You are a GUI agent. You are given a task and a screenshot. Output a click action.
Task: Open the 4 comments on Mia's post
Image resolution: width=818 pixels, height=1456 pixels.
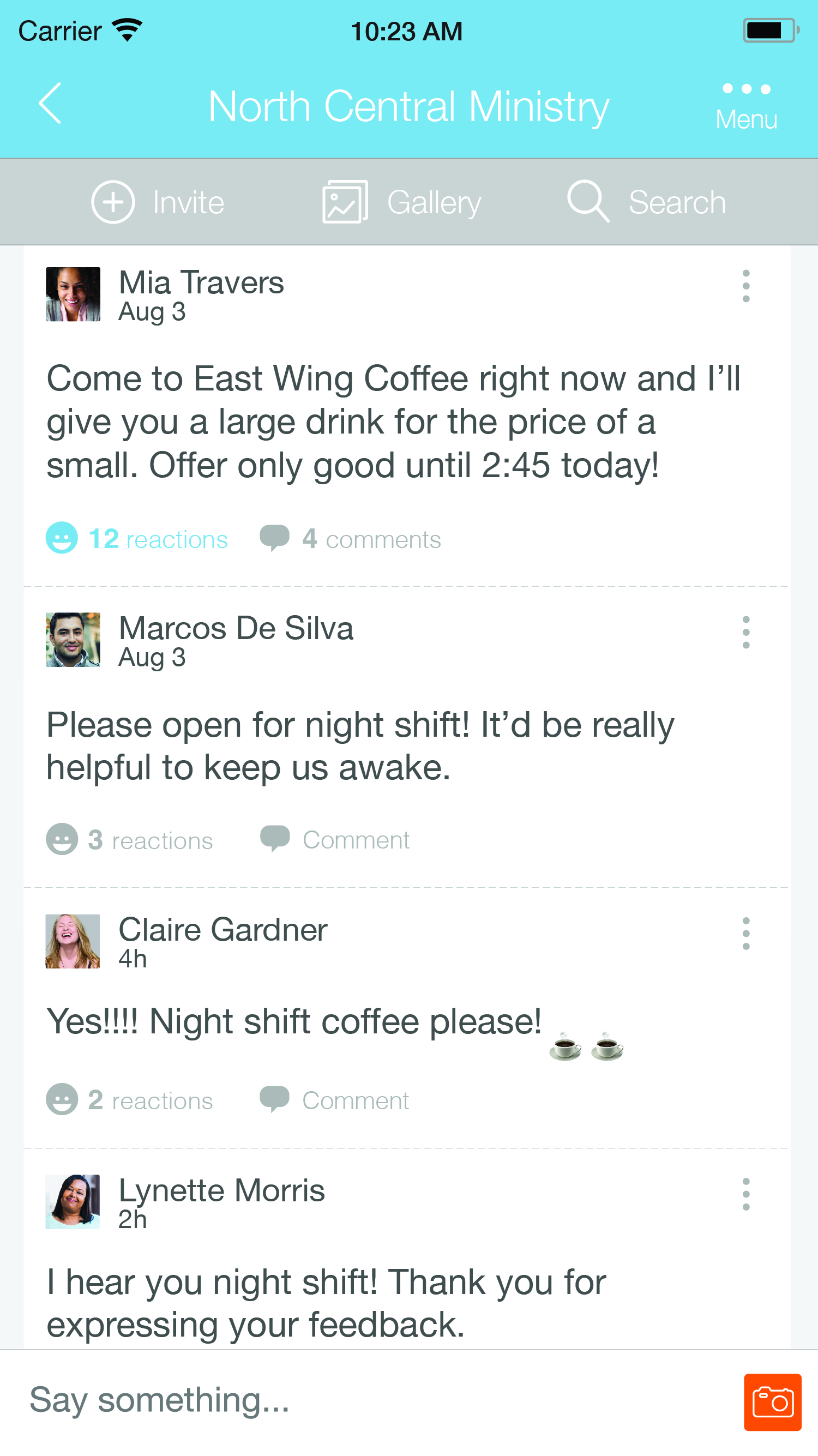[x=351, y=539]
